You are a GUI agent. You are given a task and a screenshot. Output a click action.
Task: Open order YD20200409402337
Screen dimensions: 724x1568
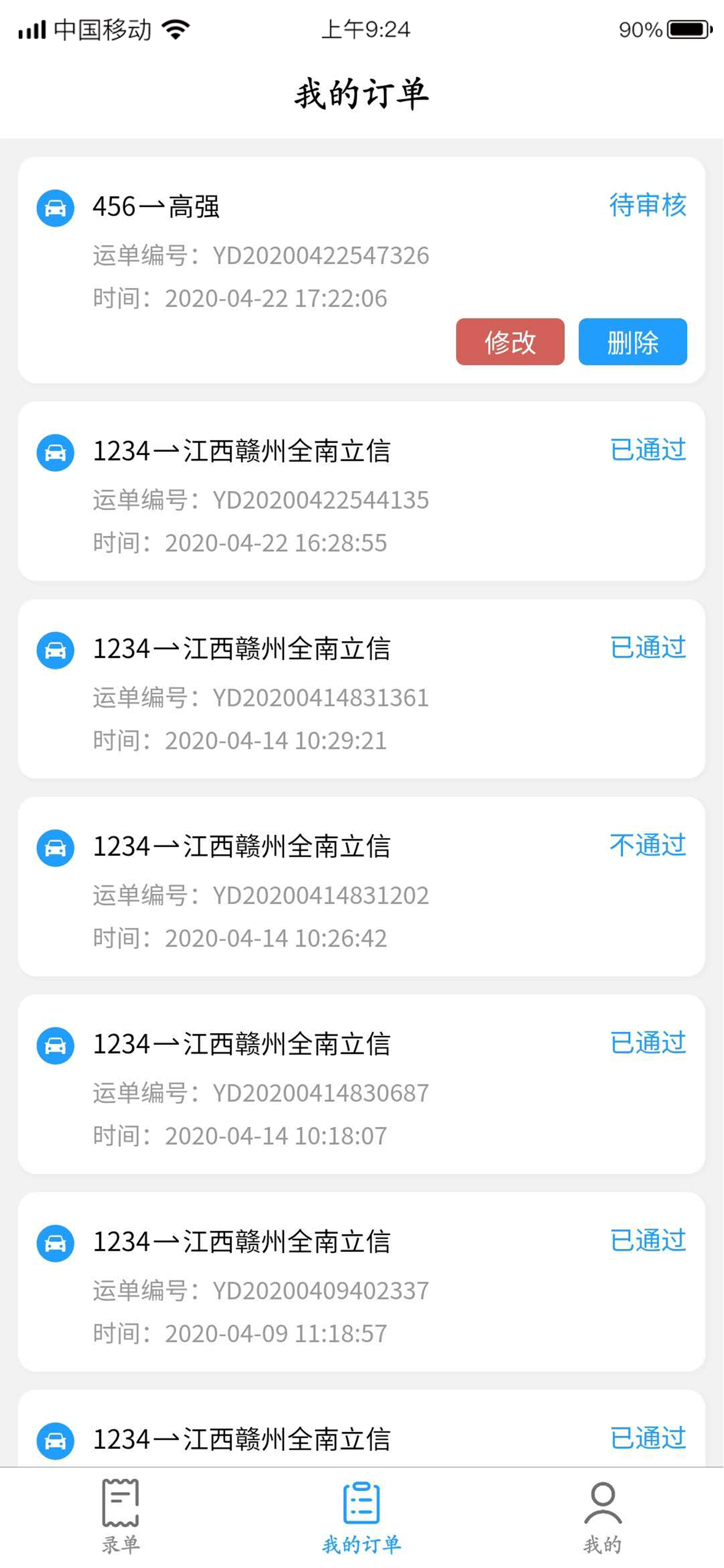(x=361, y=1282)
